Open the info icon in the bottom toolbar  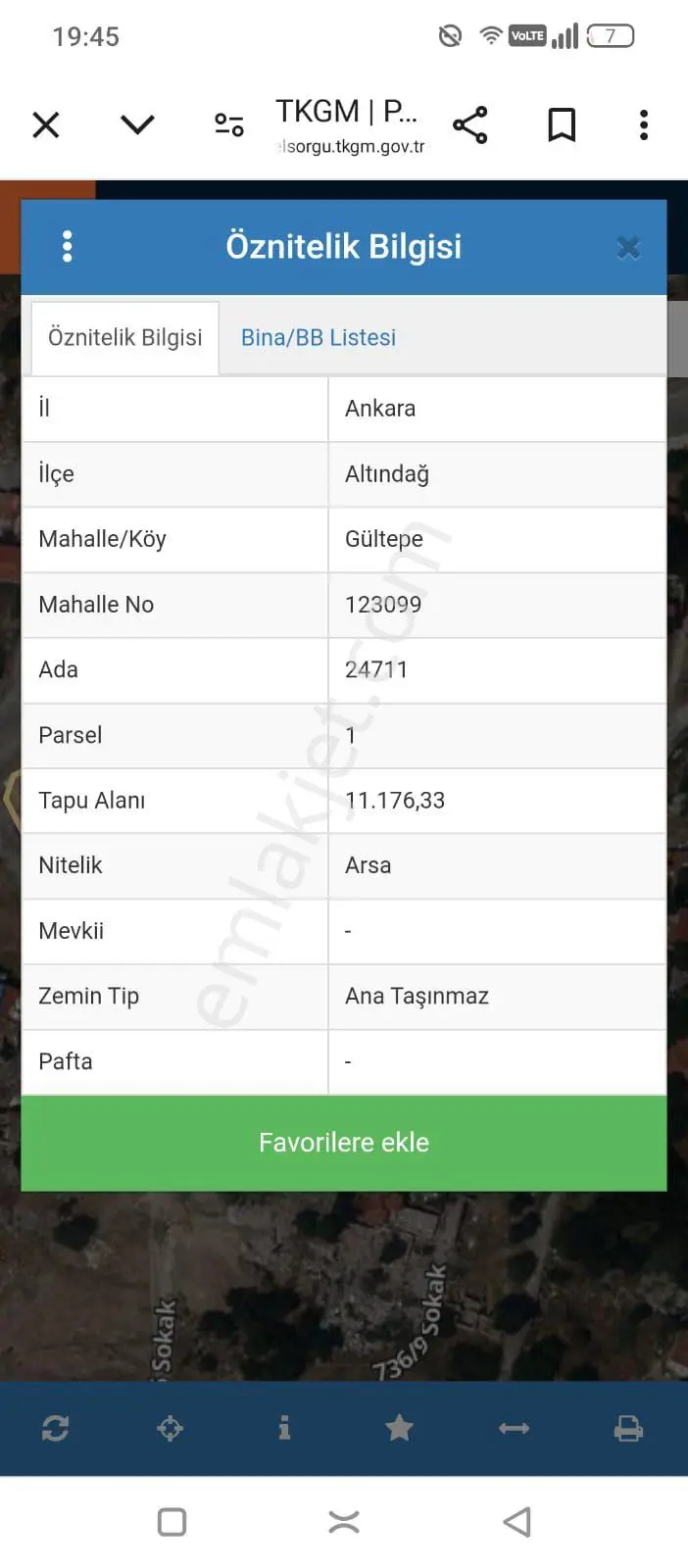(284, 1428)
